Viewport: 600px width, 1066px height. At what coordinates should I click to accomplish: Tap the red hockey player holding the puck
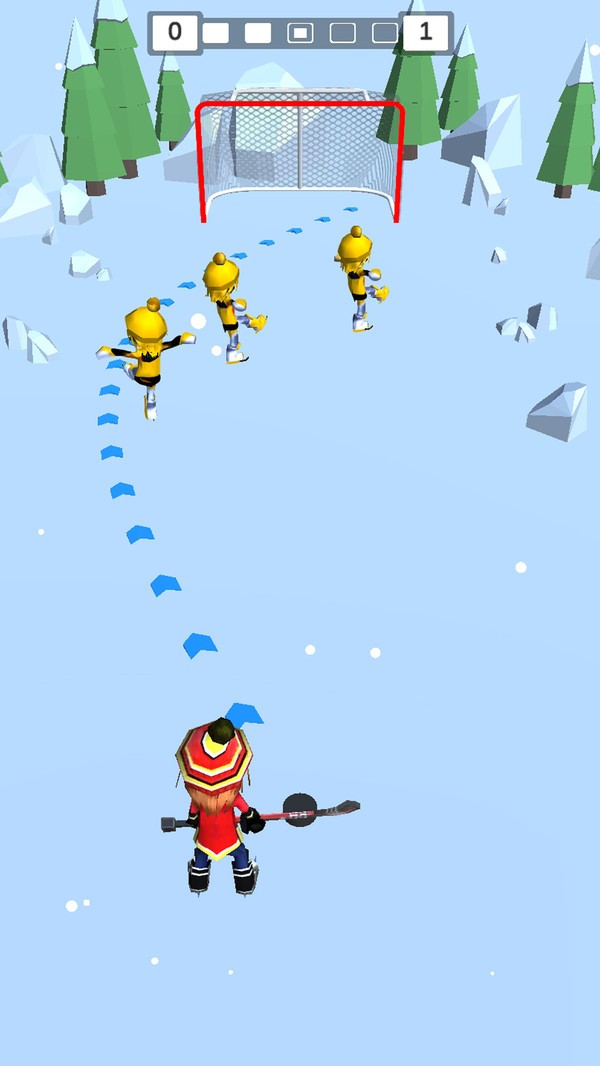[218, 805]
